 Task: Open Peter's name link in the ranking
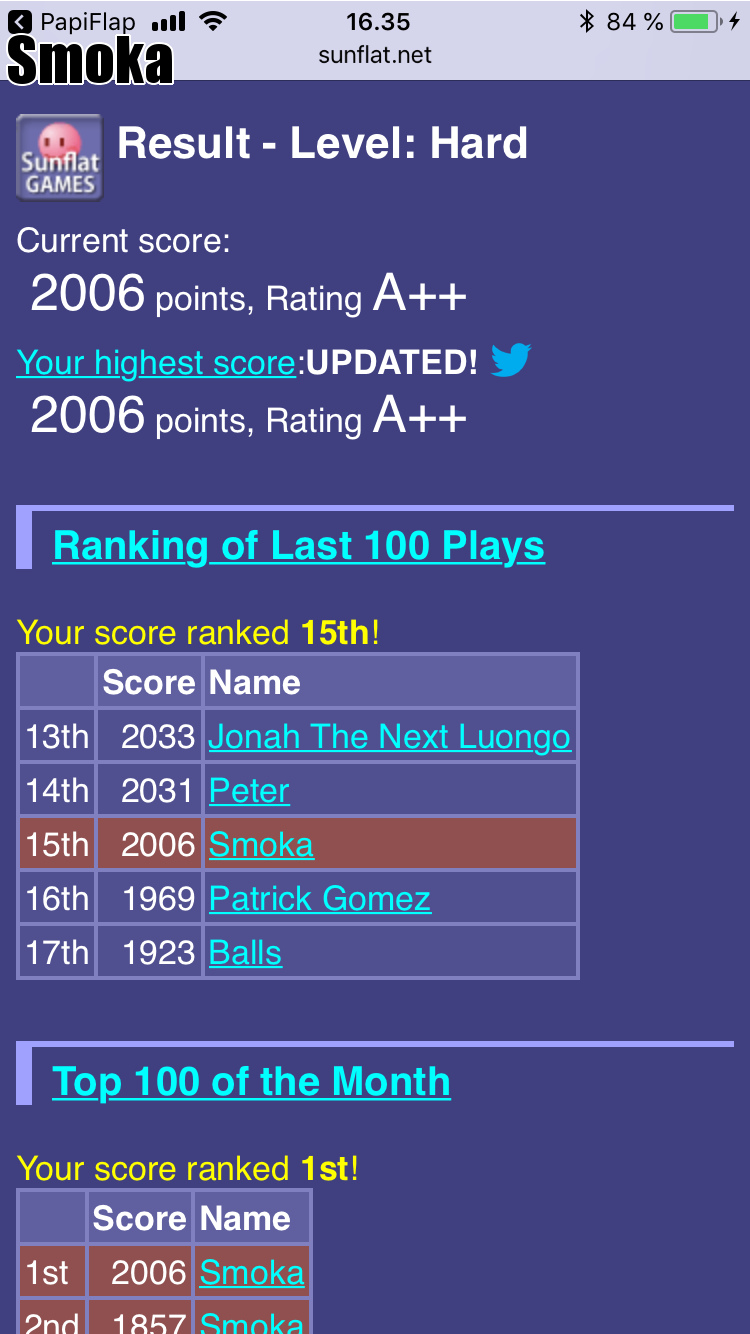249,791
